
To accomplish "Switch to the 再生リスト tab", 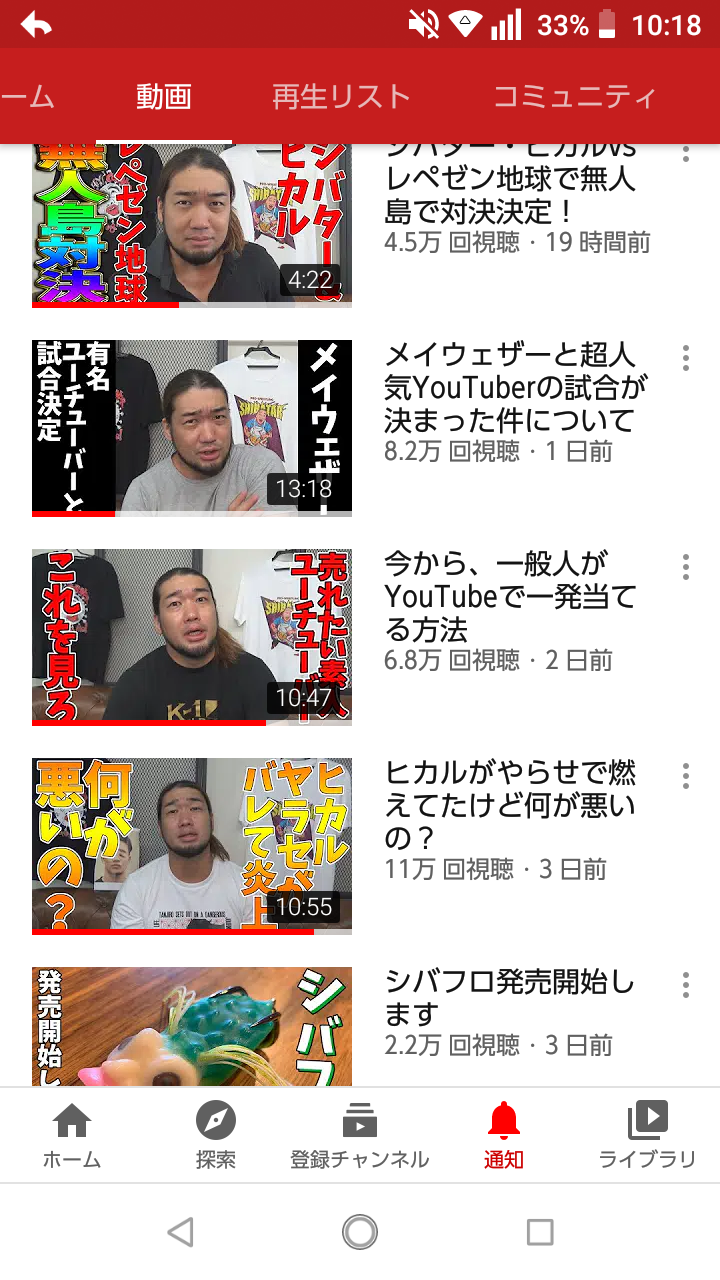I will (341, 97).
